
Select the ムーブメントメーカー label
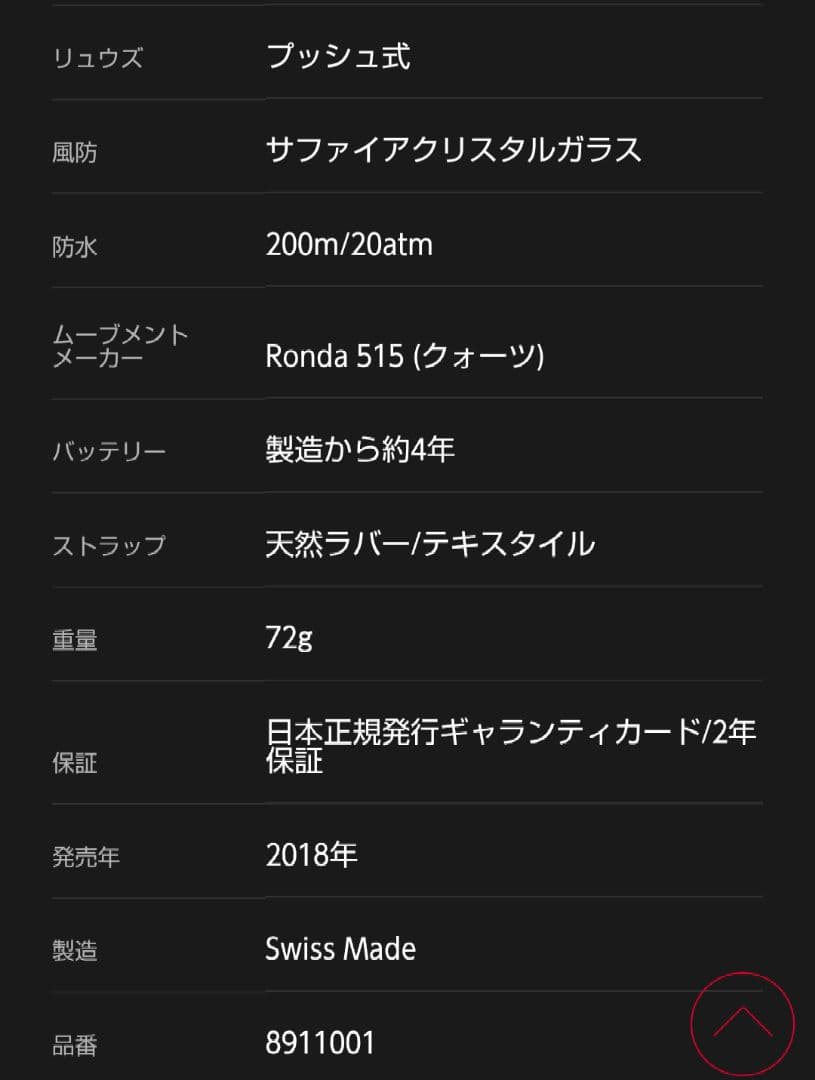click(x=120, y=348)
